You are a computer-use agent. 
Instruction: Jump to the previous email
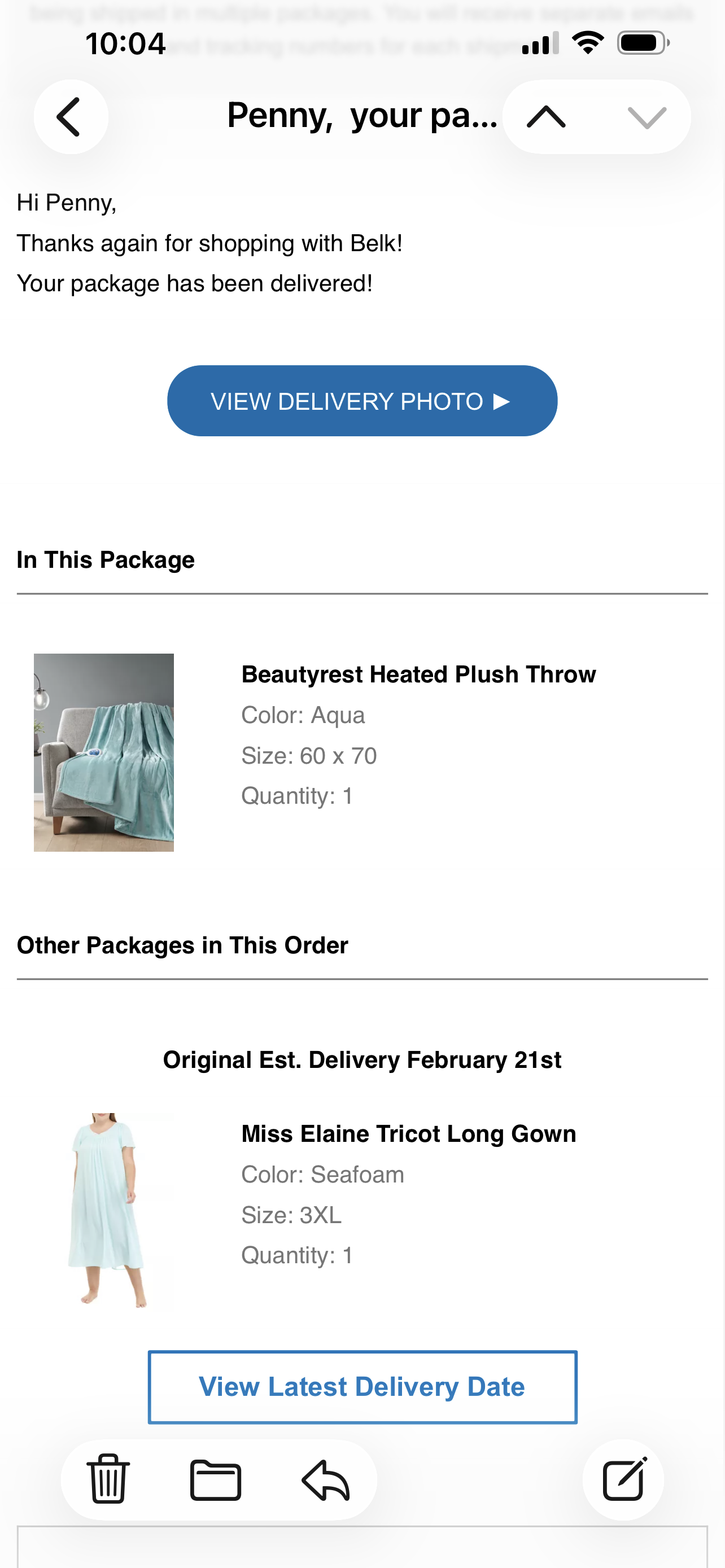point(546,117)
